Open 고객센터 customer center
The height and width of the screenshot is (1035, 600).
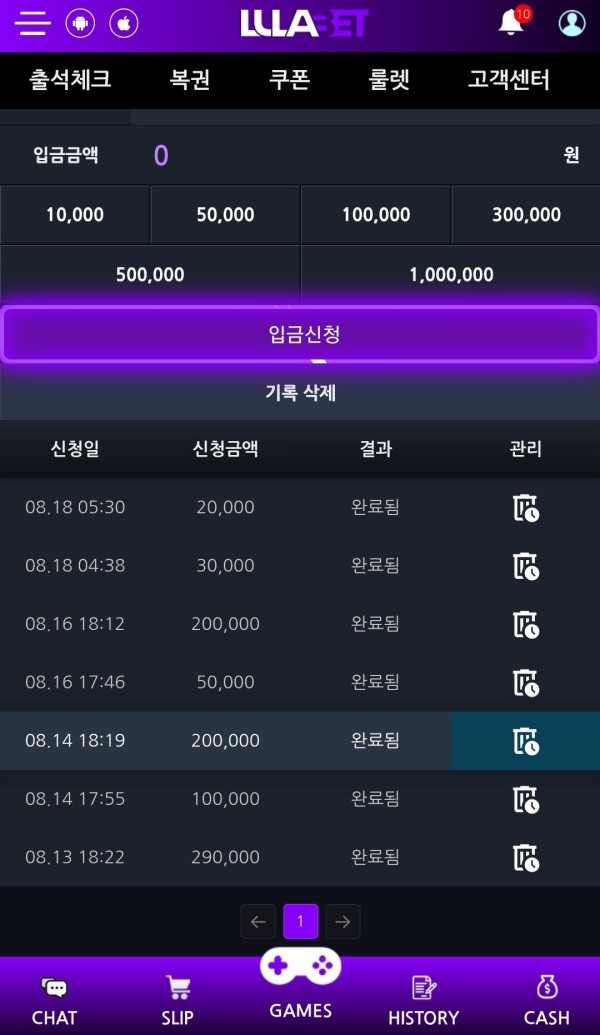coord(509,80)
